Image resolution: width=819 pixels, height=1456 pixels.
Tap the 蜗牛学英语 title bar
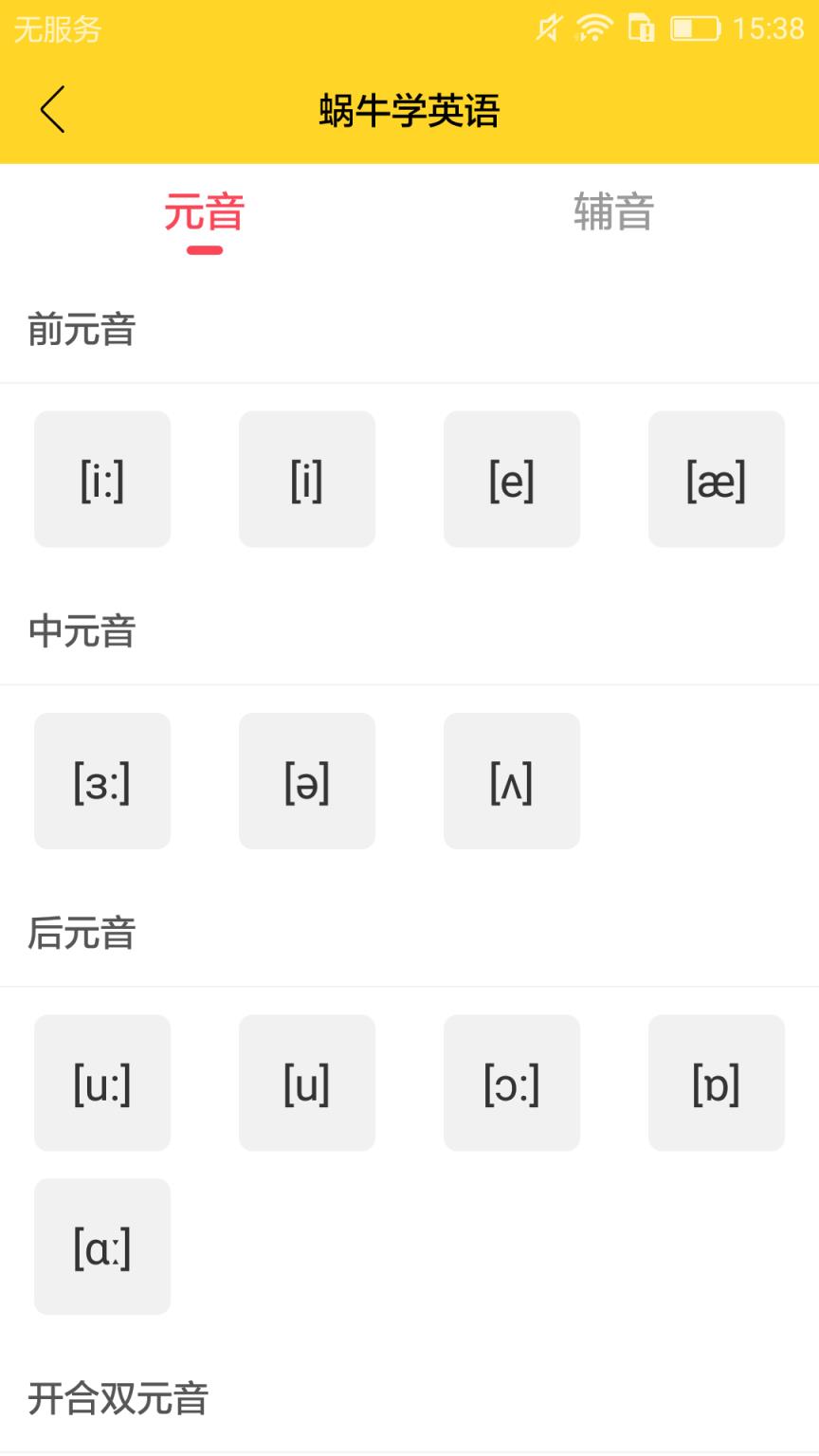click(x=409, y=109)
